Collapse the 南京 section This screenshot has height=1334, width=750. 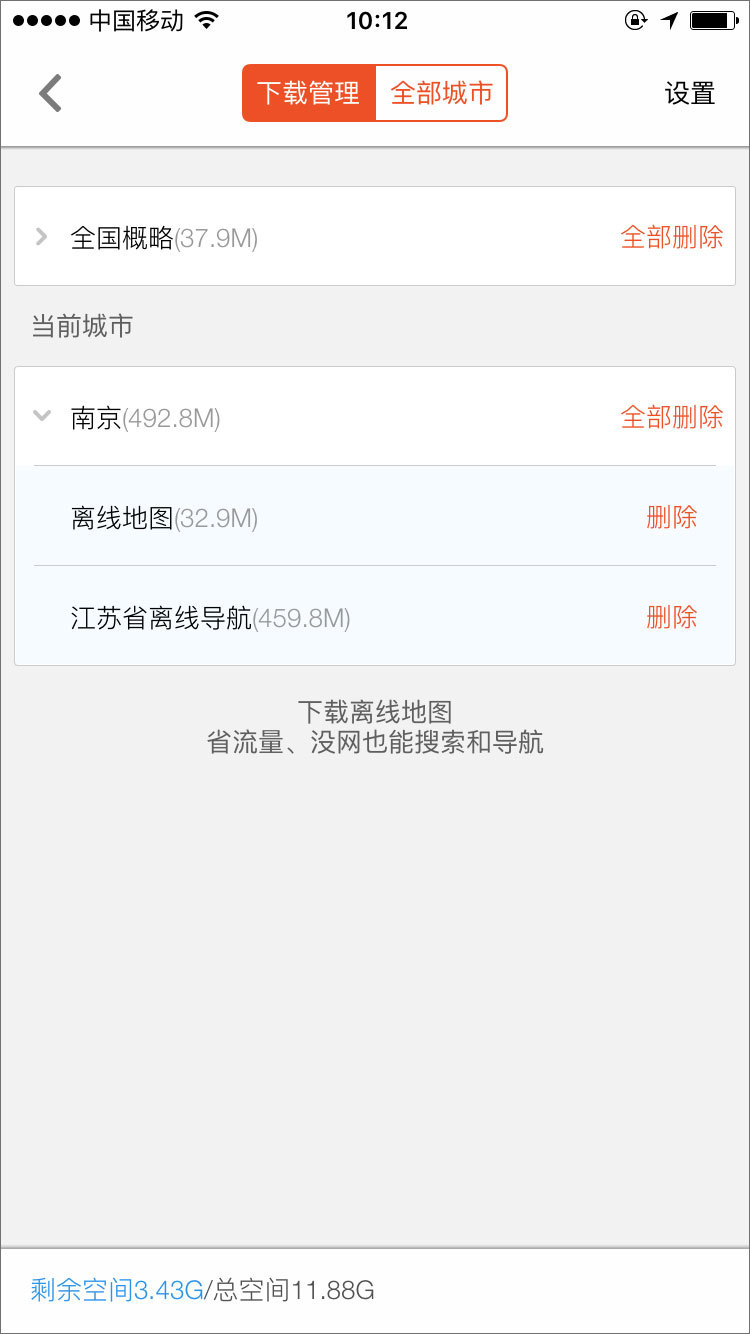(x=42, y=416)
